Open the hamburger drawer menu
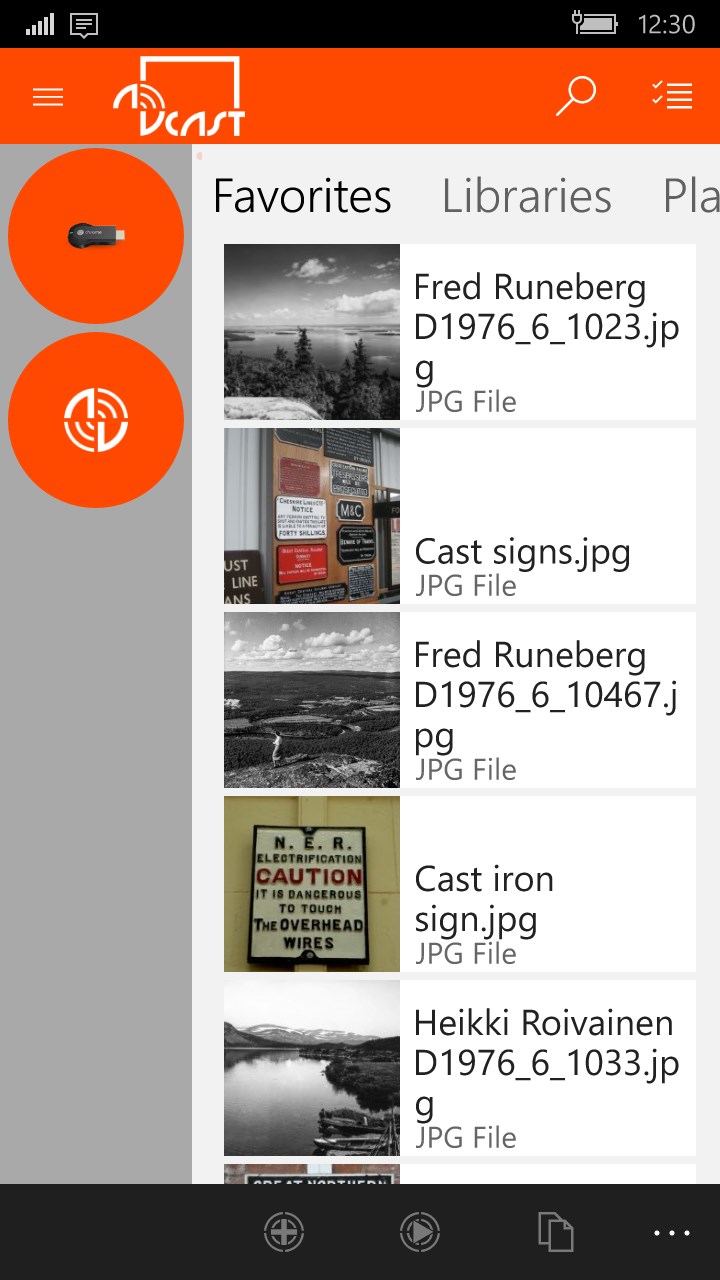 click(48, 97)
